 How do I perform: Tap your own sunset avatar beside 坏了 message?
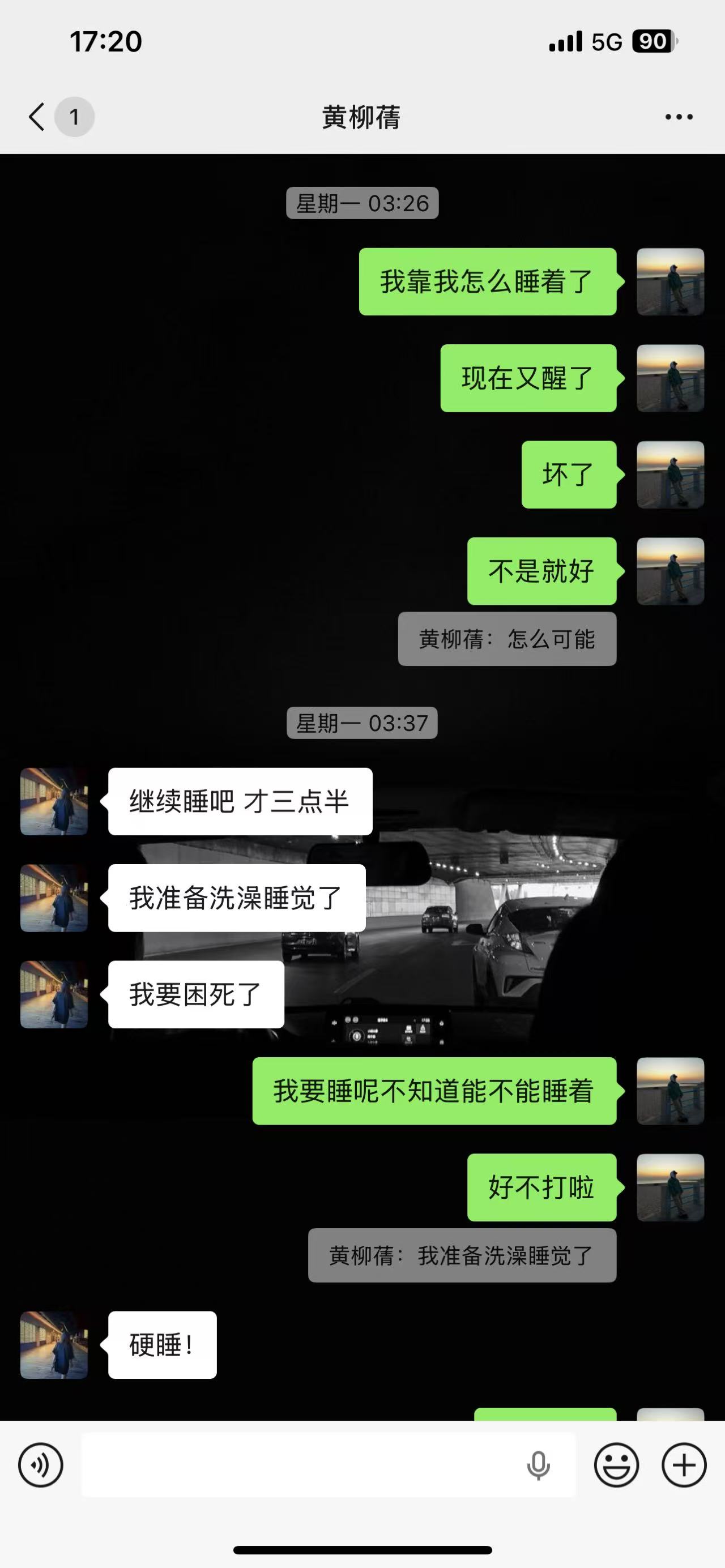click(x=669, y=476)
